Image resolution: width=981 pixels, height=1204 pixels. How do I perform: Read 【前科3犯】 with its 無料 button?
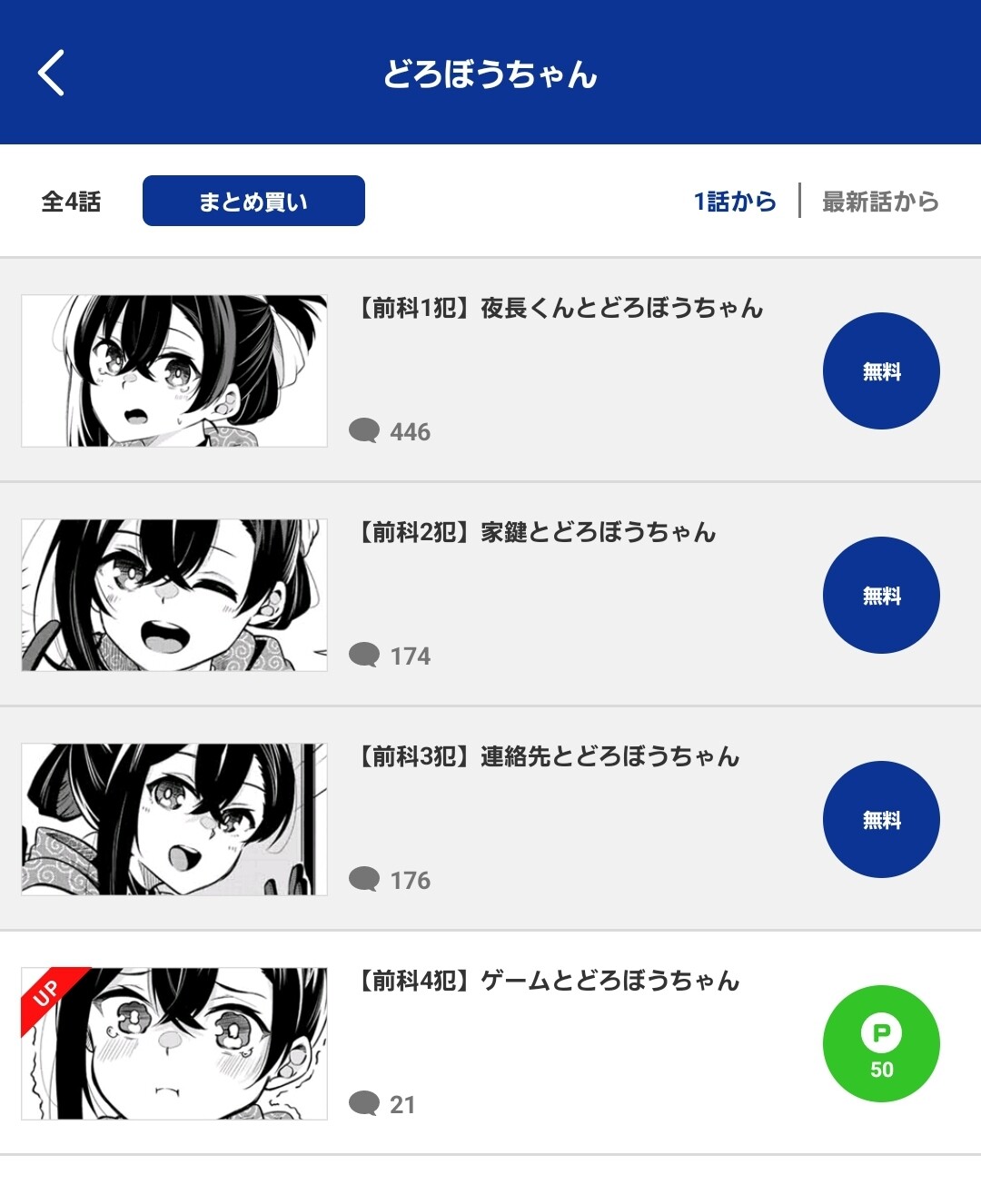881,819
